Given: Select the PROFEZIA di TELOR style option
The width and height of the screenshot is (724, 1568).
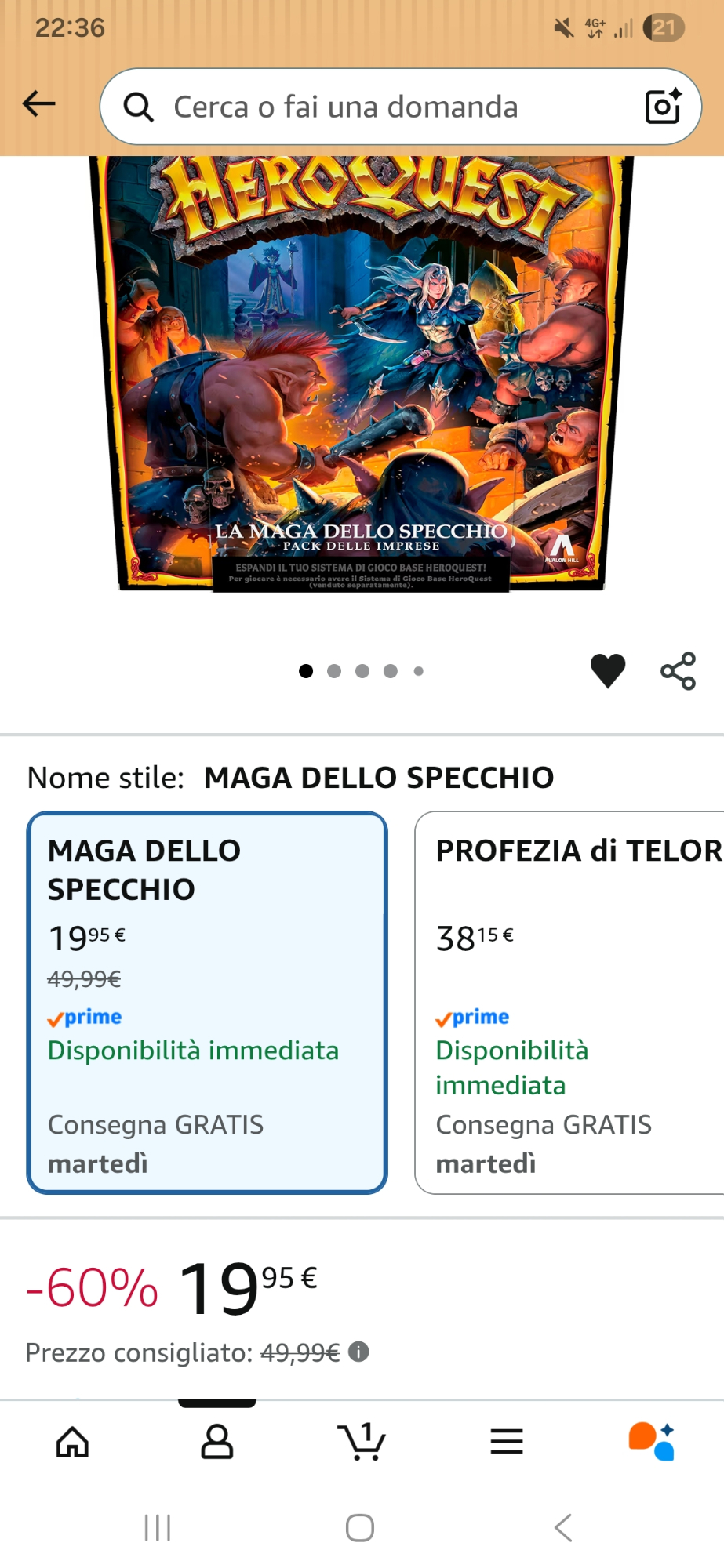Looking at the screenshot, I should pyautogui.click(x=569, y=1003).
